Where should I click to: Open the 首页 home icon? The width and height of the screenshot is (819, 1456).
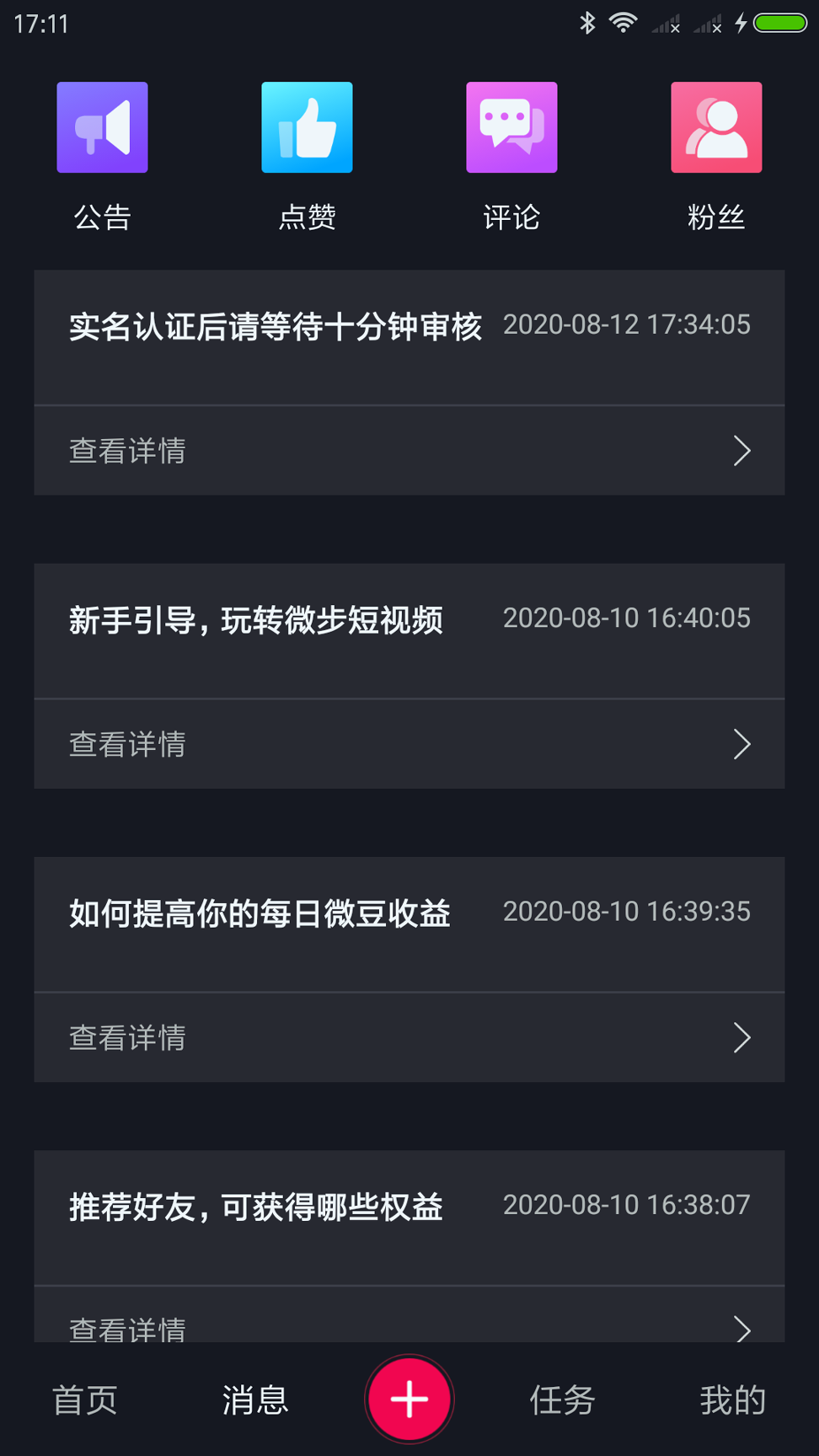pos(85,1398)
